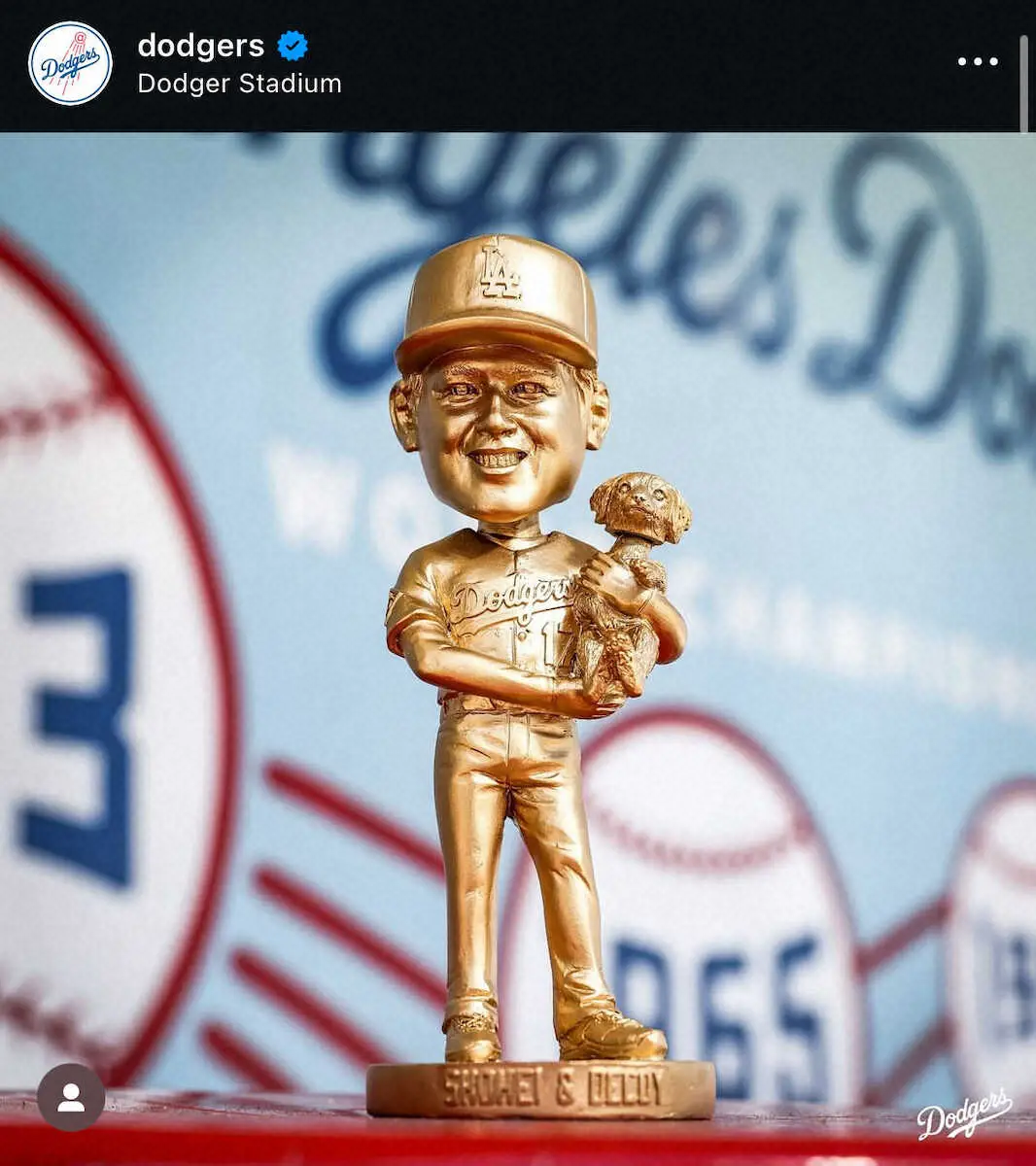Image resolution: width=1036 pixels, height=1166 pixels.
Task: Show tagged people on the photo
Action: tap(71, 1097)
